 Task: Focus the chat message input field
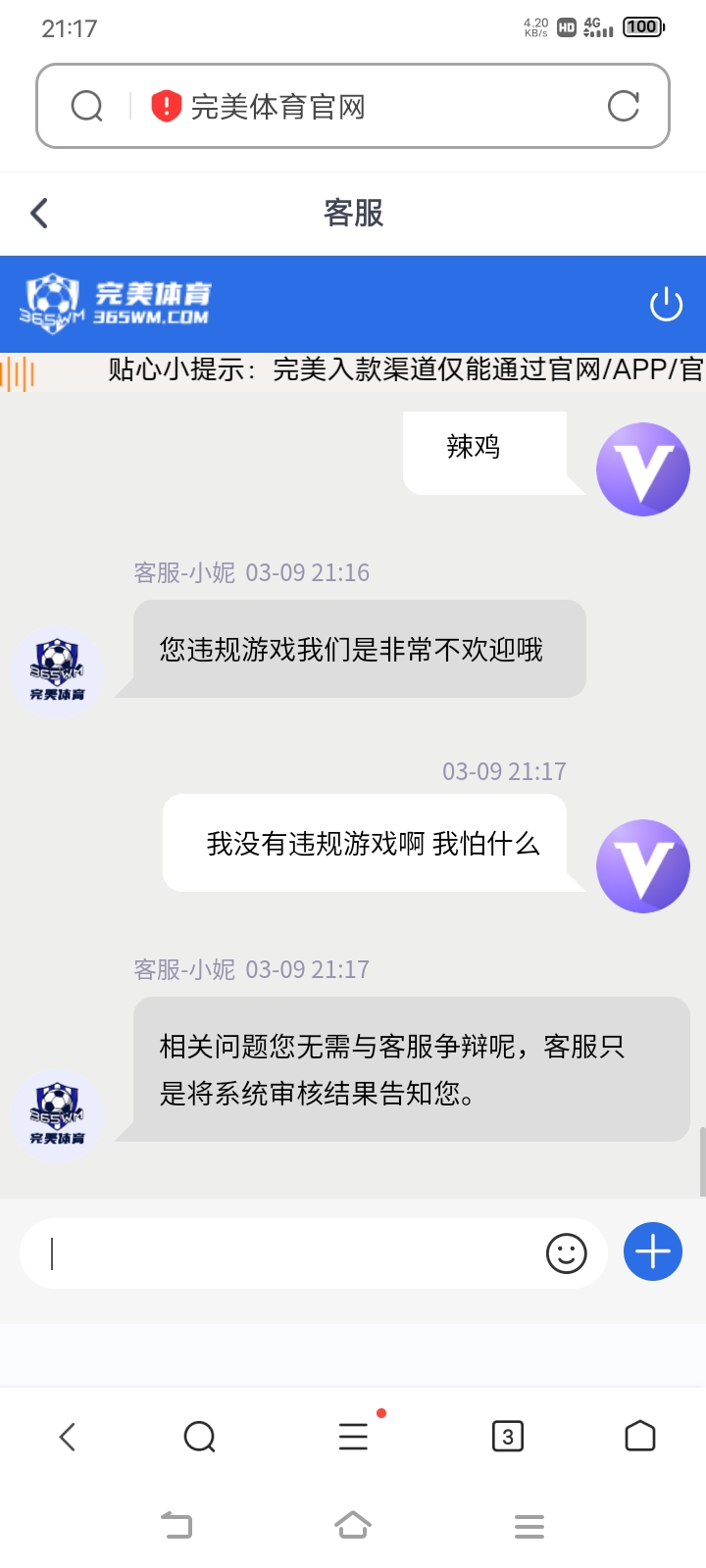(284, 1253)
